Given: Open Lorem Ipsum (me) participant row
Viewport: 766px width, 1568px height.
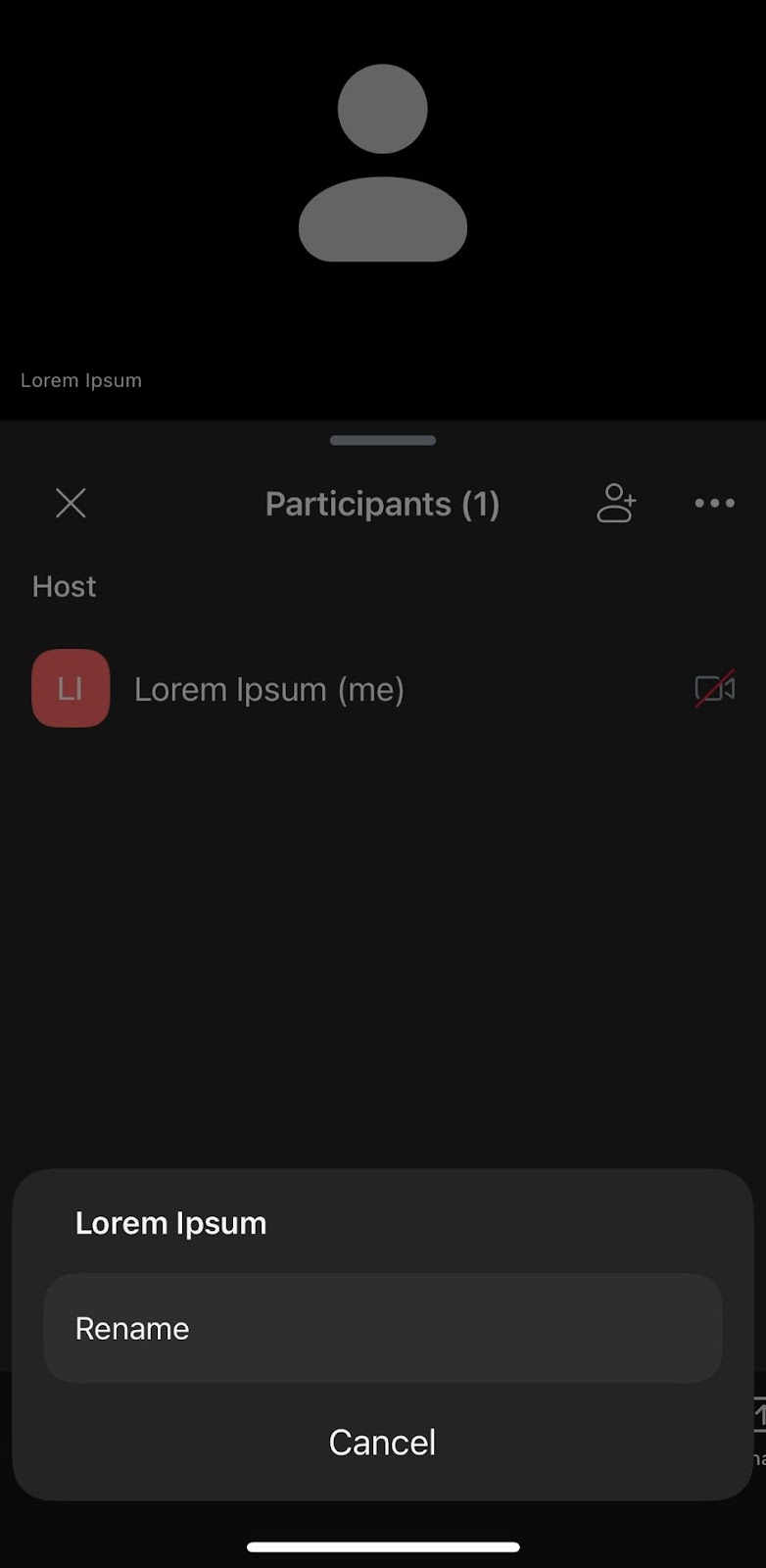Looking at the screenshot, I should [269, 689].
